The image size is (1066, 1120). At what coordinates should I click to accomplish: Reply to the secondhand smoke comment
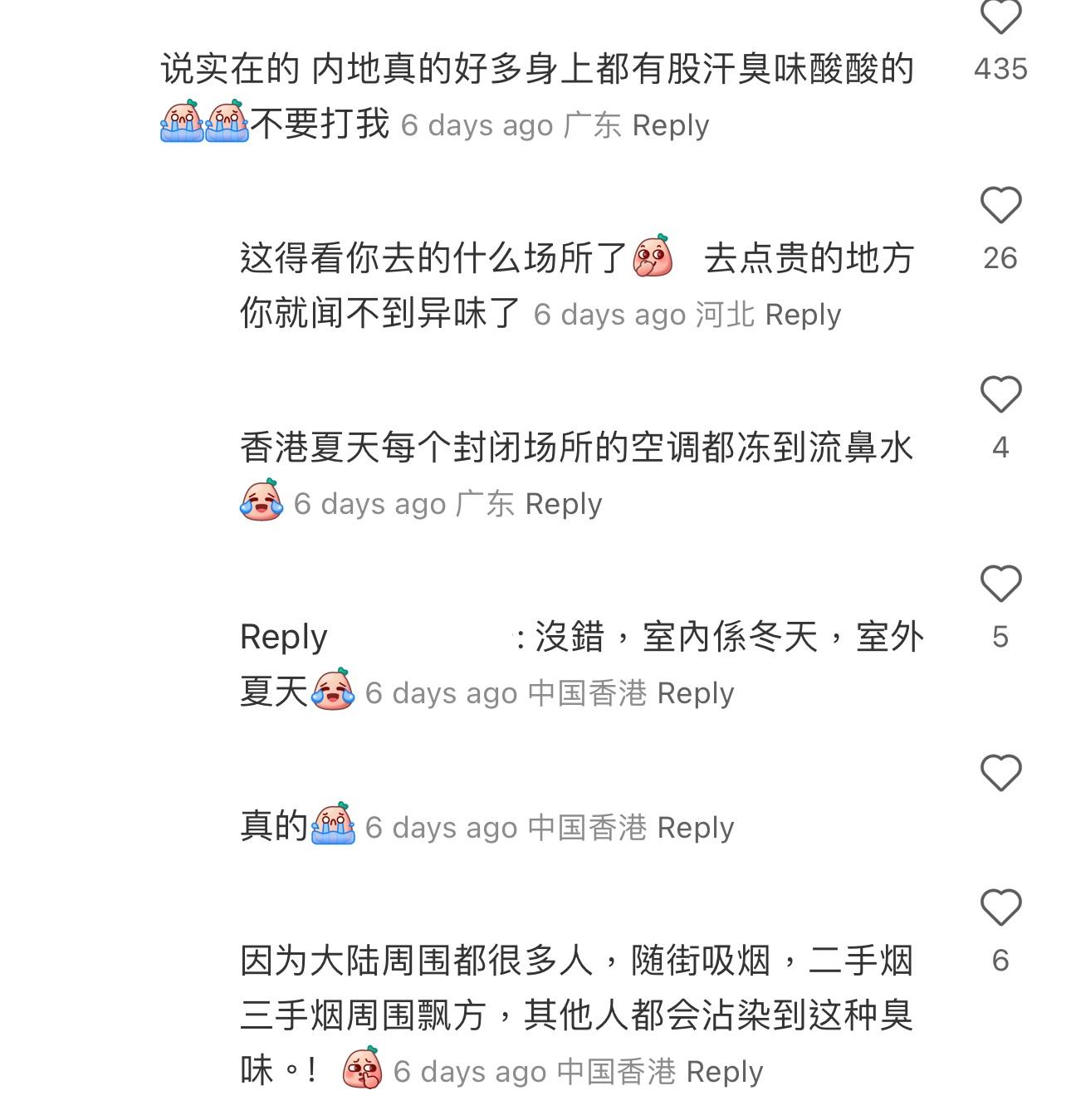pos(726,1072)
